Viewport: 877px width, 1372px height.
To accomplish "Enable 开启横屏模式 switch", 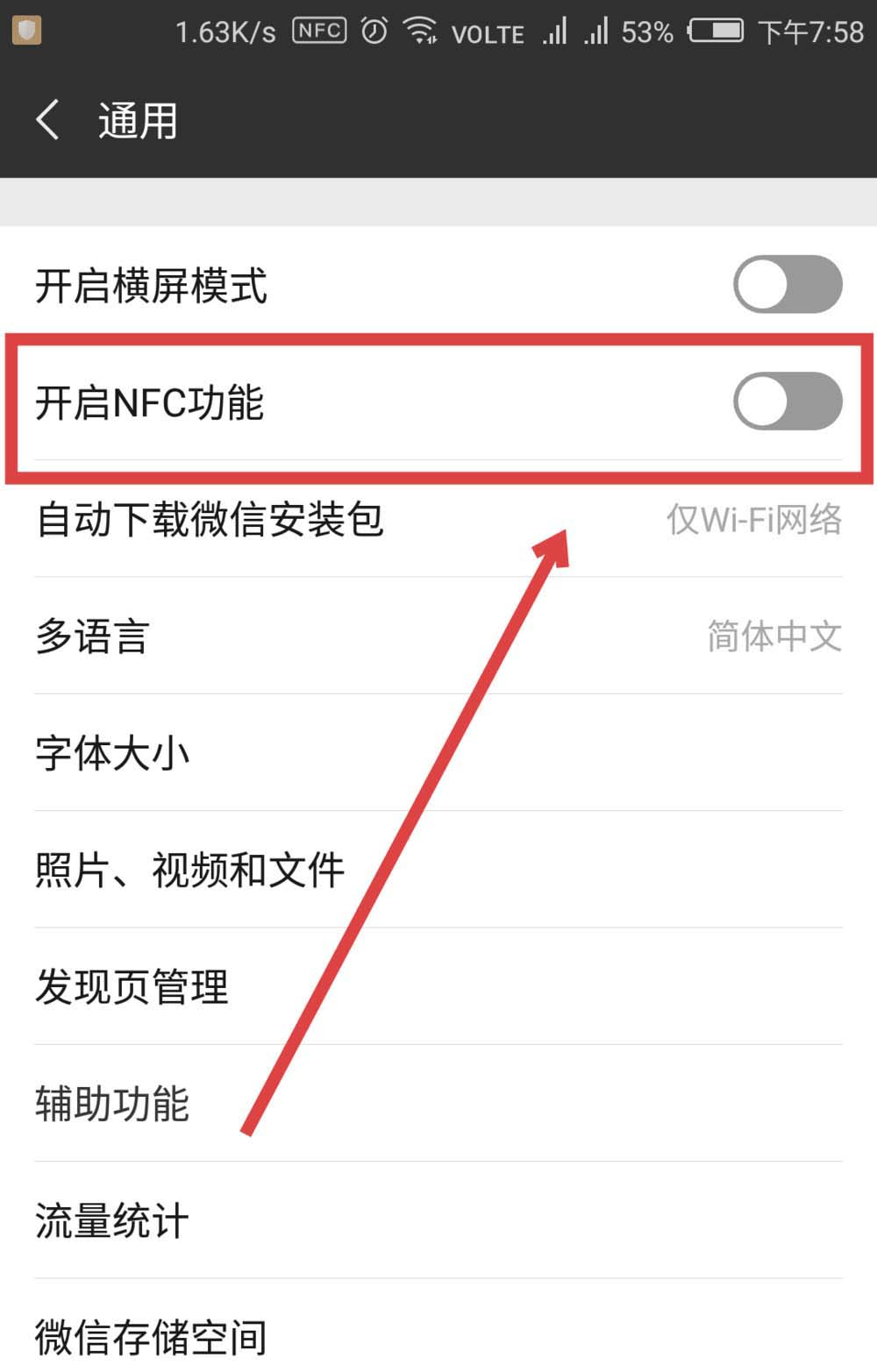I will coord(787,285).
